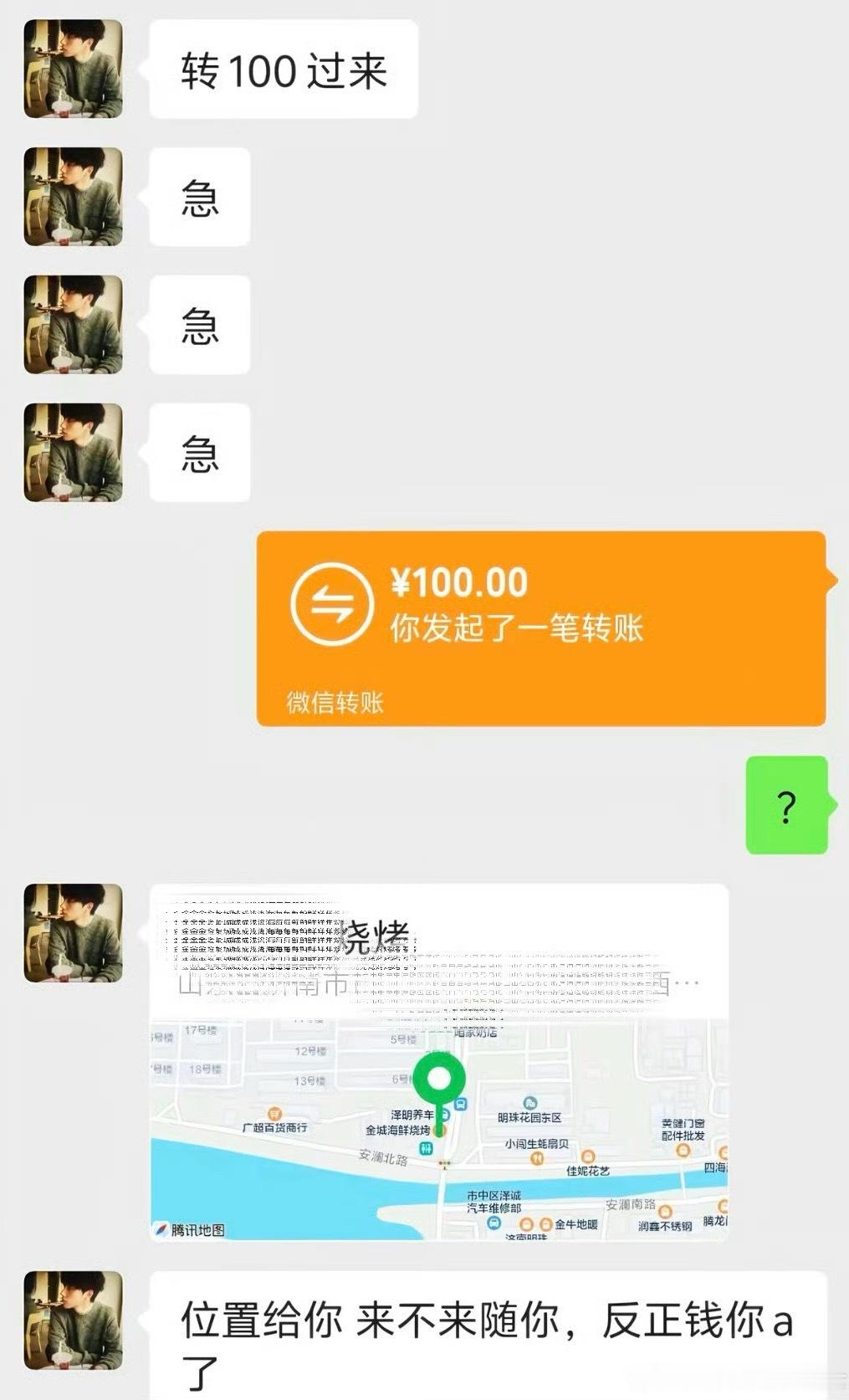Click the sender's profile avatar photo

pyautogui.click(x=74, y=69)
